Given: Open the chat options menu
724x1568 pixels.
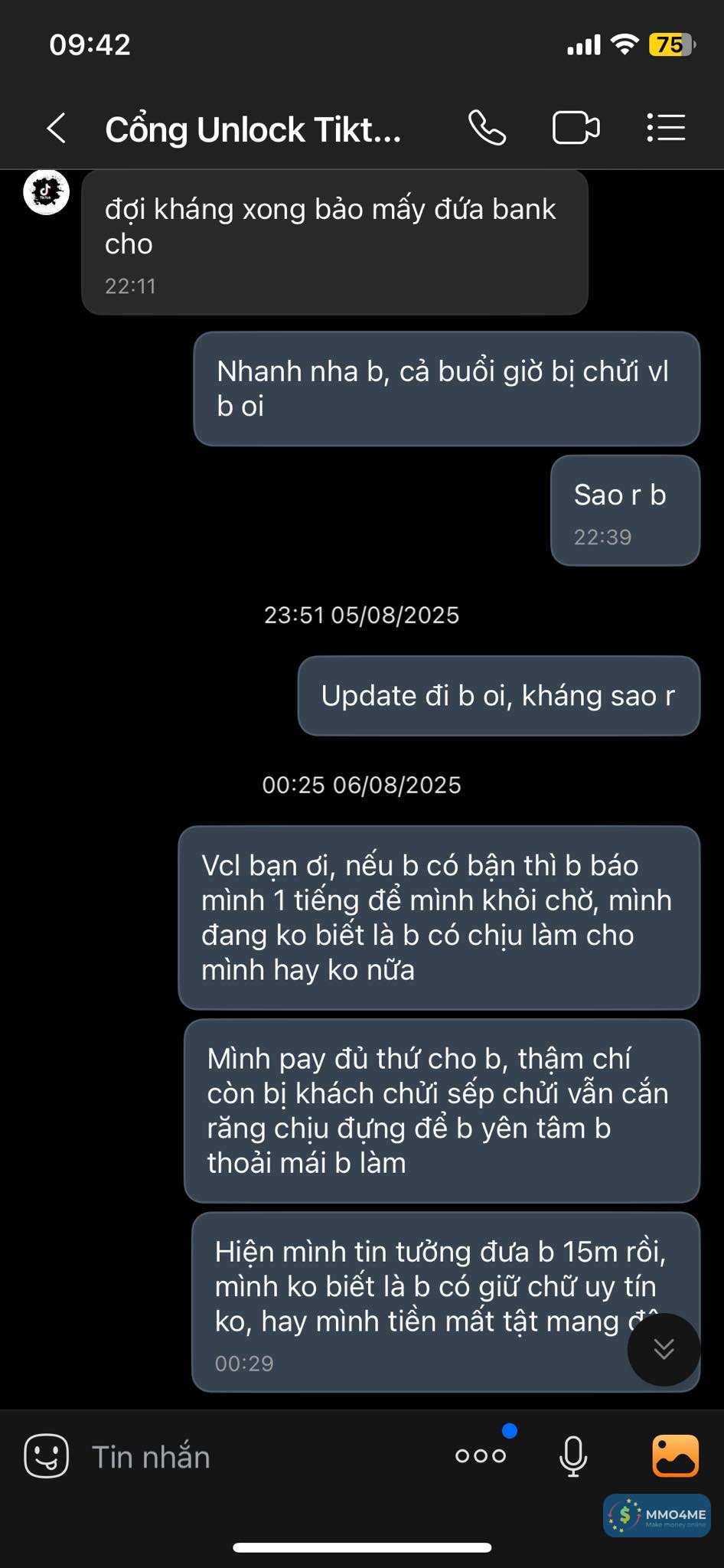Looking at the screenshot, I should (665, 128).
